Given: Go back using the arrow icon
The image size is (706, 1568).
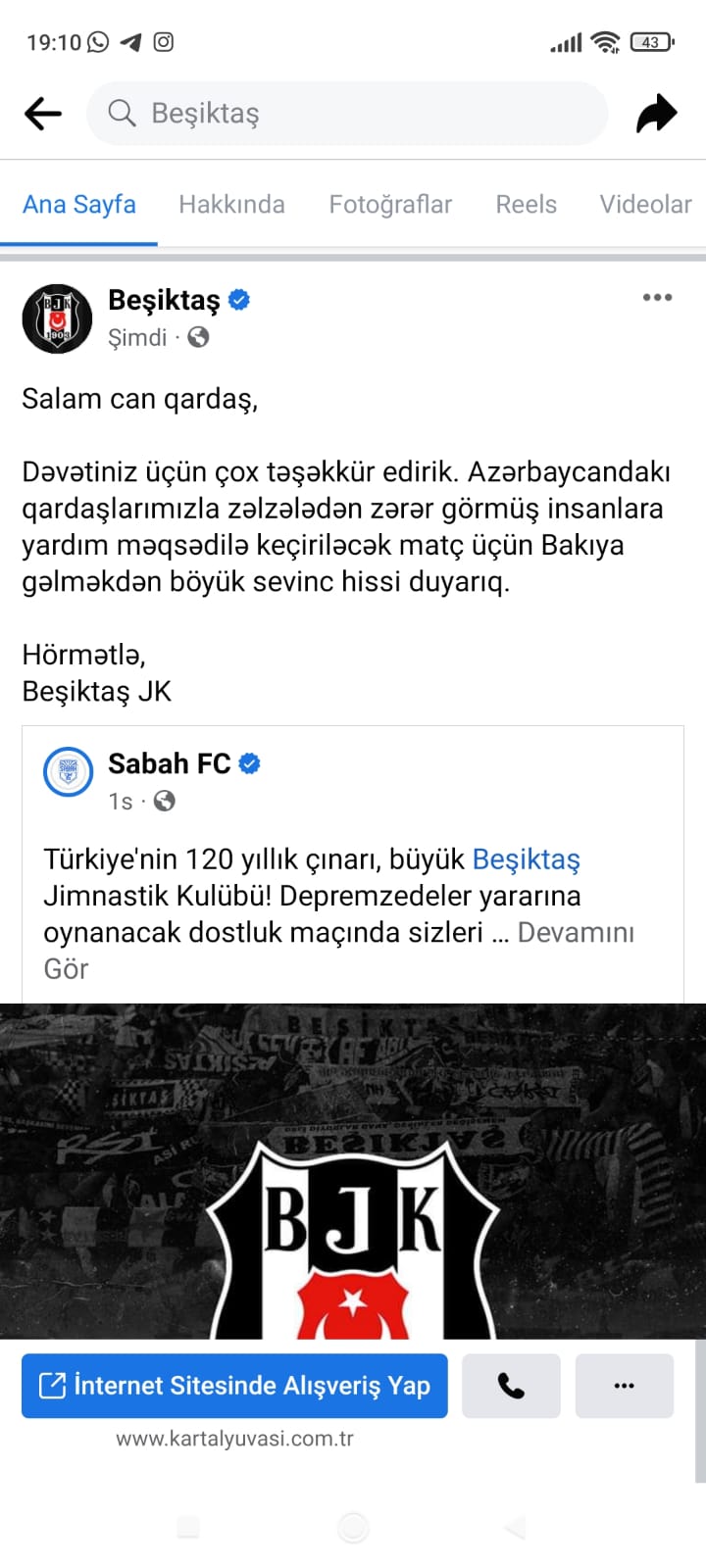Looking at the screenshot, I should click(43, 114).
